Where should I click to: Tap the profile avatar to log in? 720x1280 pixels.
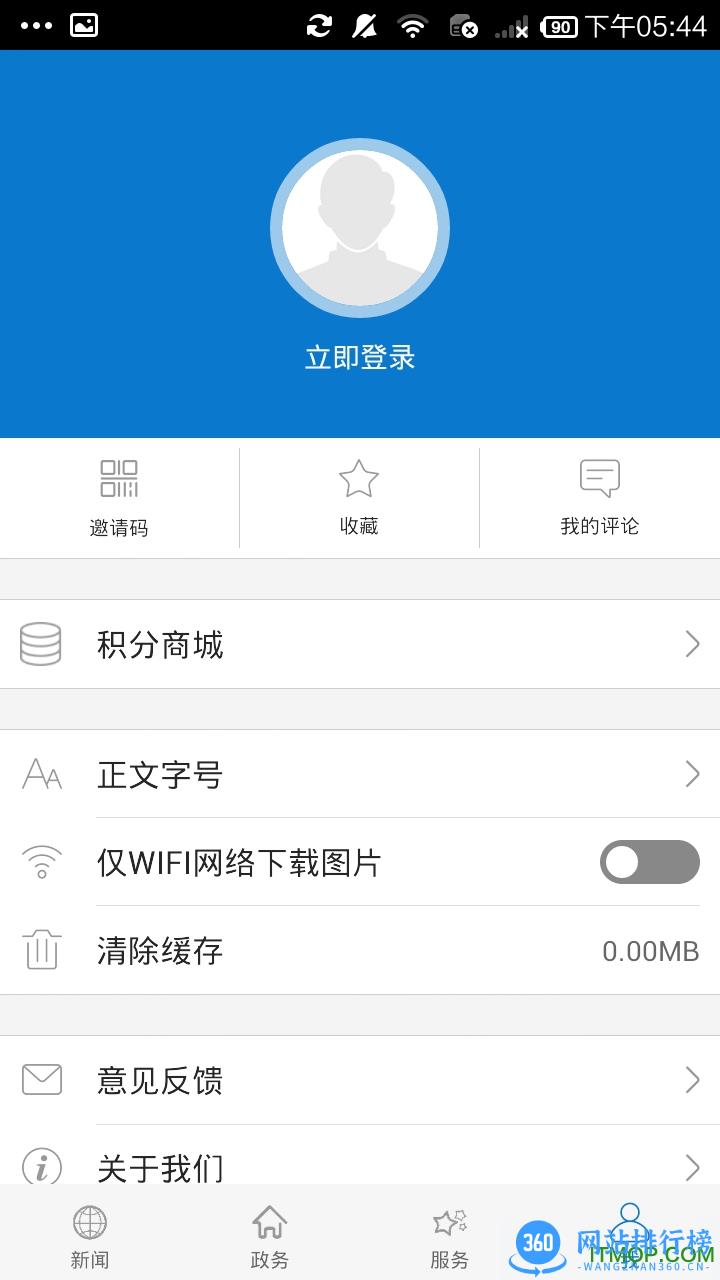pyautogui.click(x=360, y=228)
